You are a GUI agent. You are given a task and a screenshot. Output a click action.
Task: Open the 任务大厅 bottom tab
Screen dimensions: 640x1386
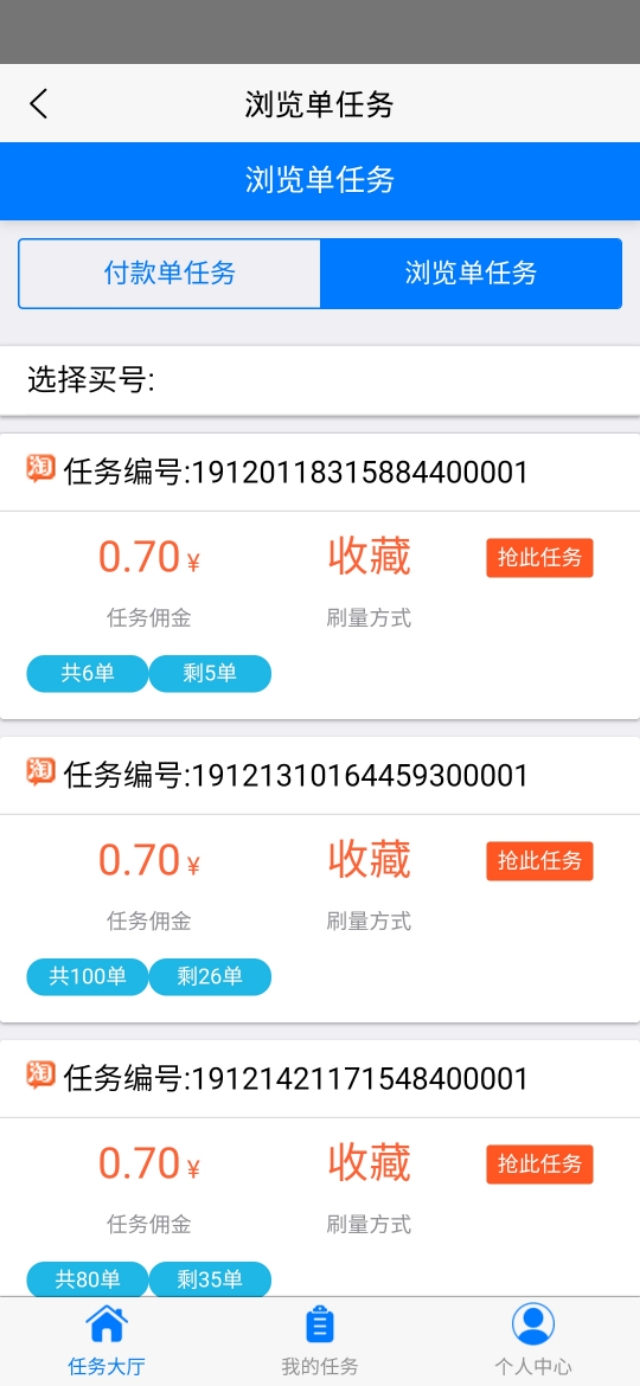pos(106,1340)
